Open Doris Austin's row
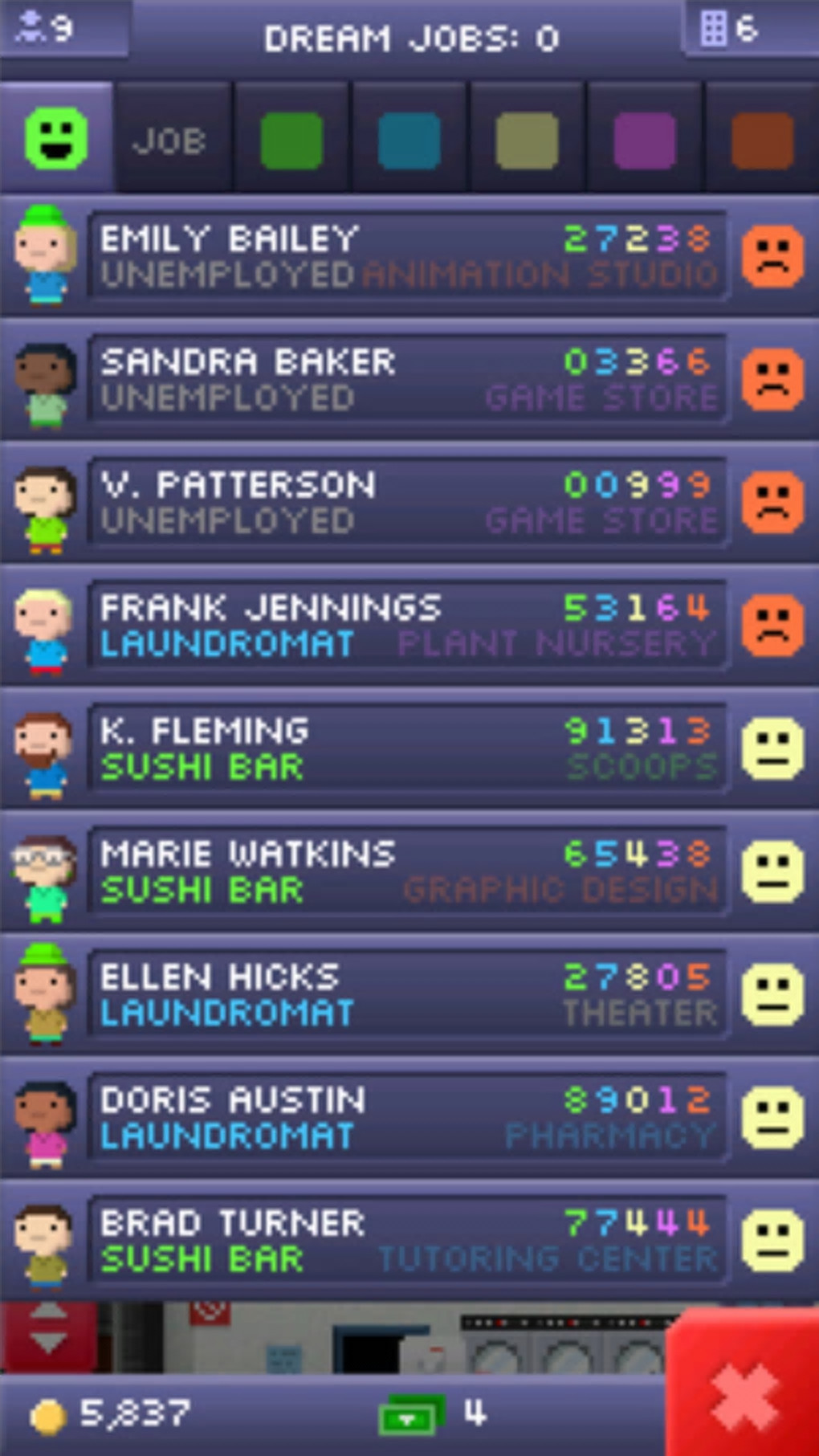This screenshot has height=1456, width=819. (408, 1117)
